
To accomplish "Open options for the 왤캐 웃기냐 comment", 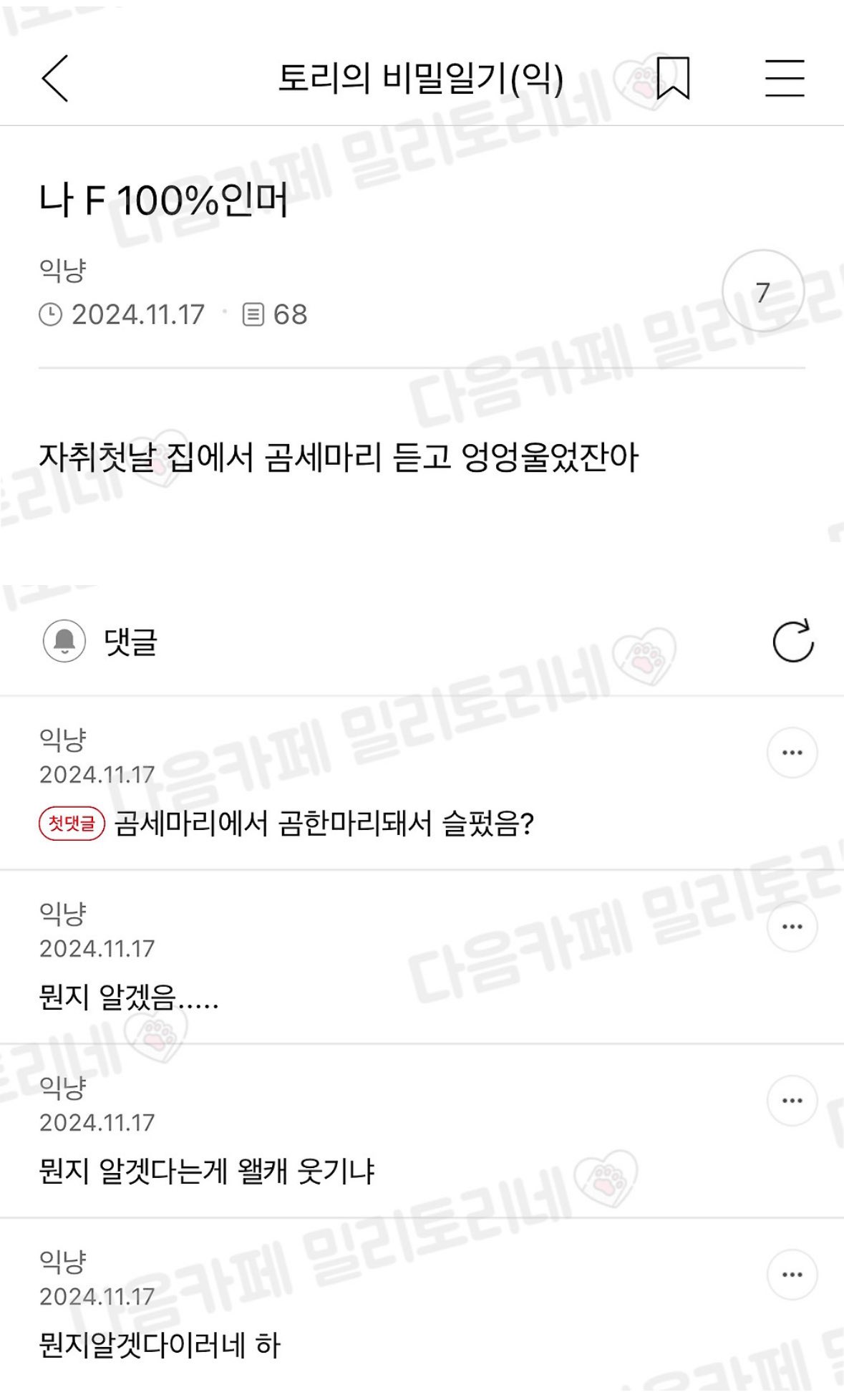I will click(792, 1101).
